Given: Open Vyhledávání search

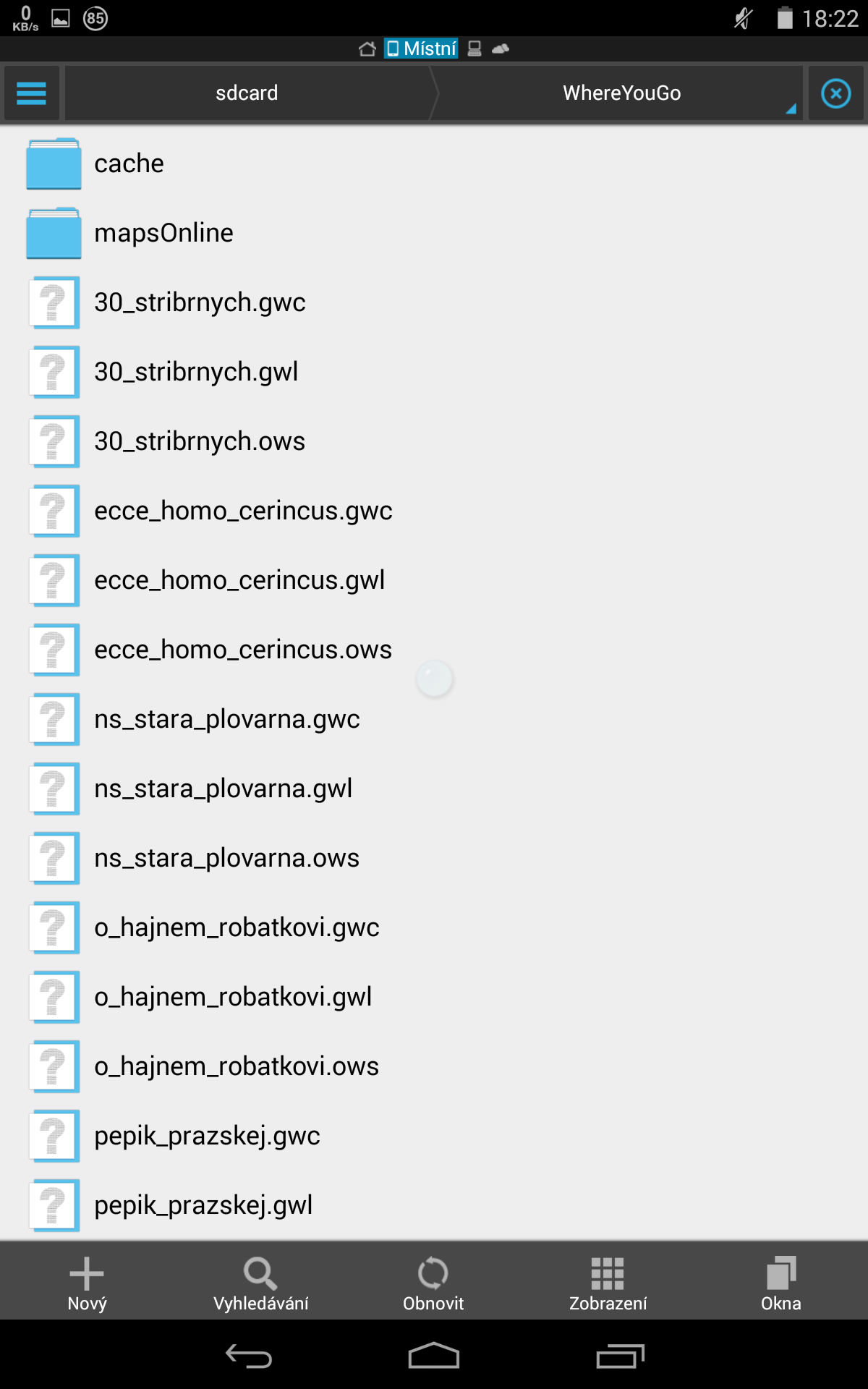Looking at the screenshot, I should [260, 1282].
